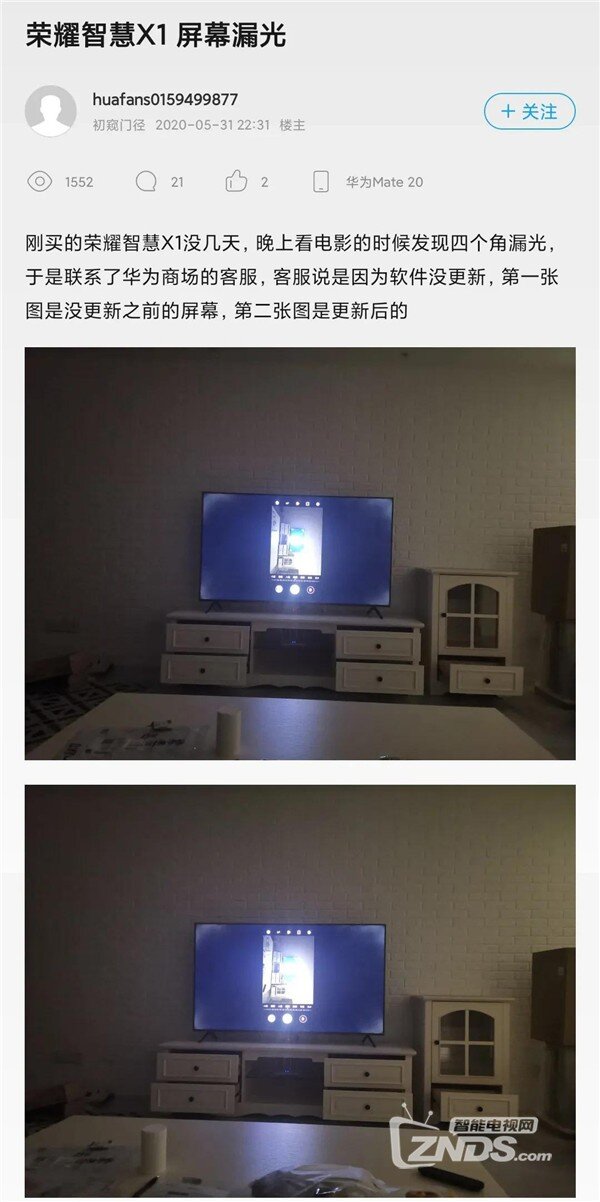The width and height of the screenshot is (600, 1202).
Task: Open comments via the speech bubble icon
Action: coord(147,181)
